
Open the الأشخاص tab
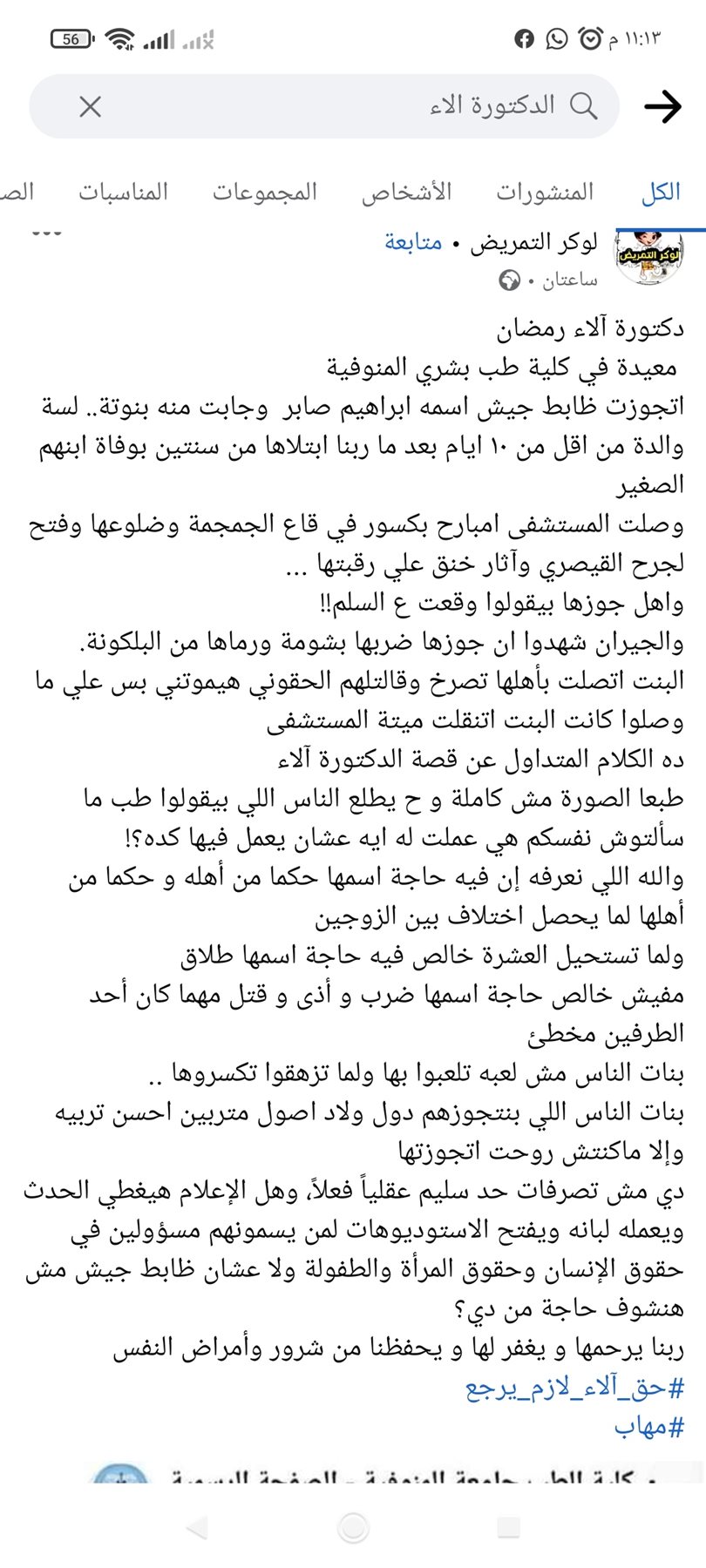coord(406,193)
